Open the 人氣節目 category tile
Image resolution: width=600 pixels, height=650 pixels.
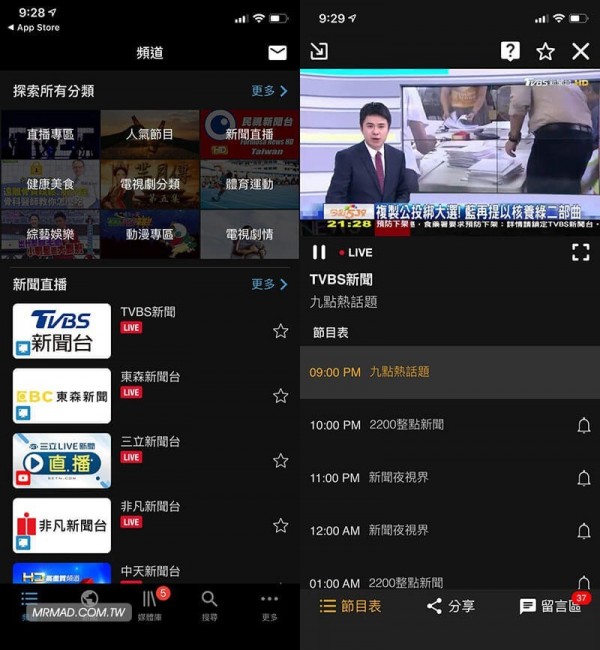coord(150,134)
